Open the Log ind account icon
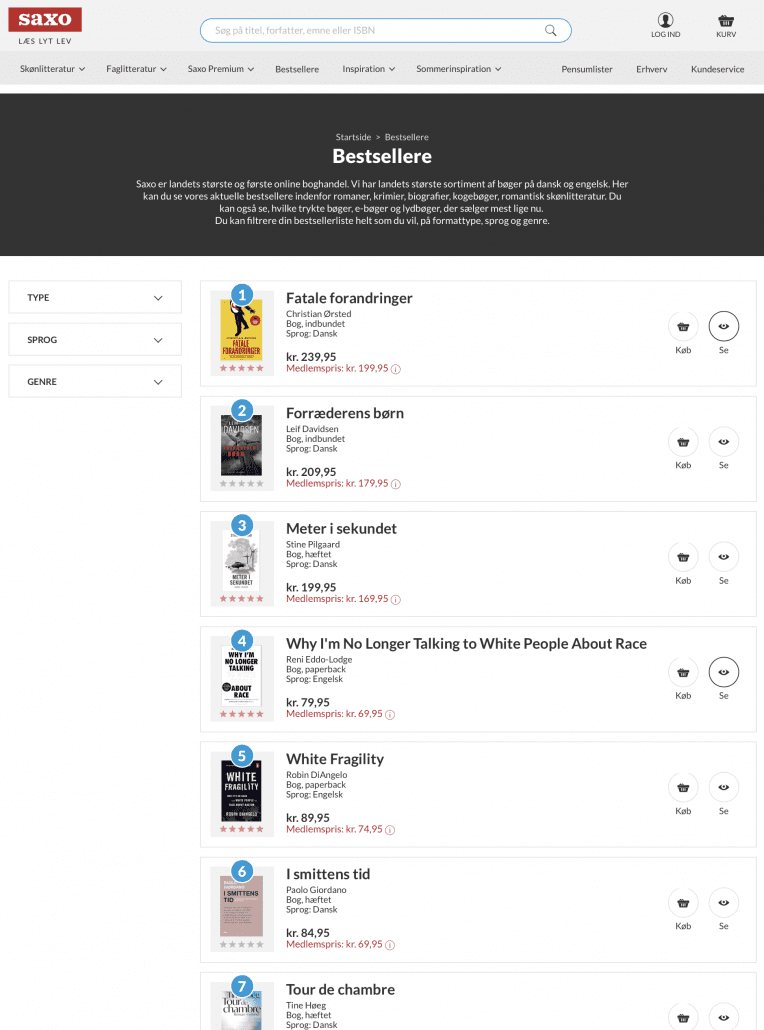The image size is (764, 1030). click(x=665, y=23)
